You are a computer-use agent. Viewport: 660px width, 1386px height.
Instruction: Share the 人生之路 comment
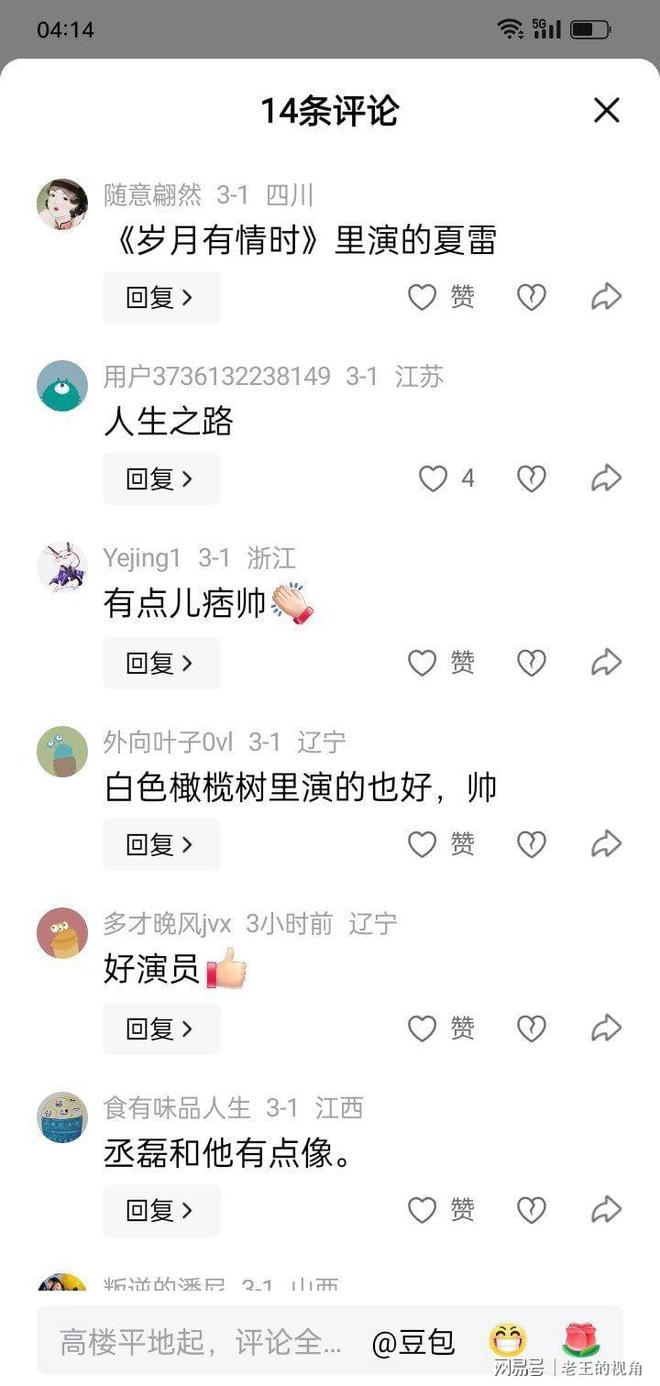(606, 480)
